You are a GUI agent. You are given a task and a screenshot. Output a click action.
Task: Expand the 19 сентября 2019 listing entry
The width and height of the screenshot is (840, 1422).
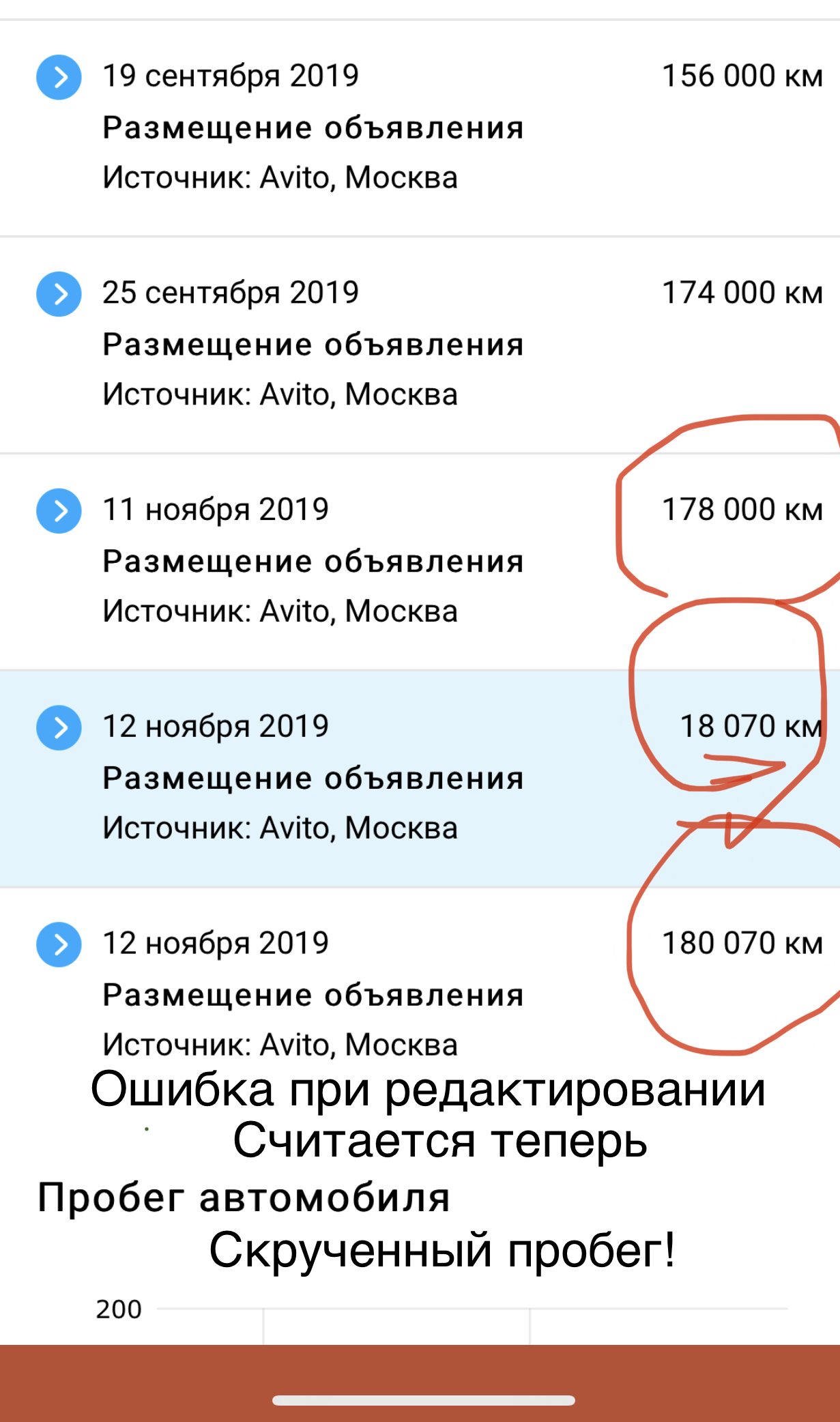click(x=59, y=77)
